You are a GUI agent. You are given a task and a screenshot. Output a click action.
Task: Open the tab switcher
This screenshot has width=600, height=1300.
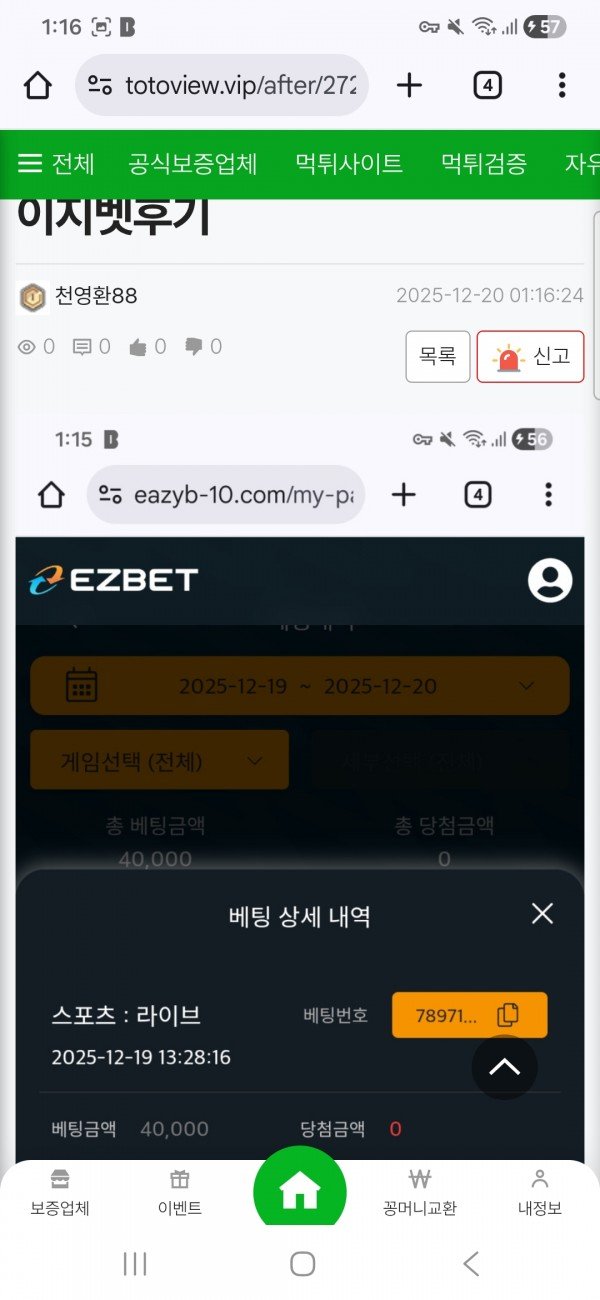486,86
